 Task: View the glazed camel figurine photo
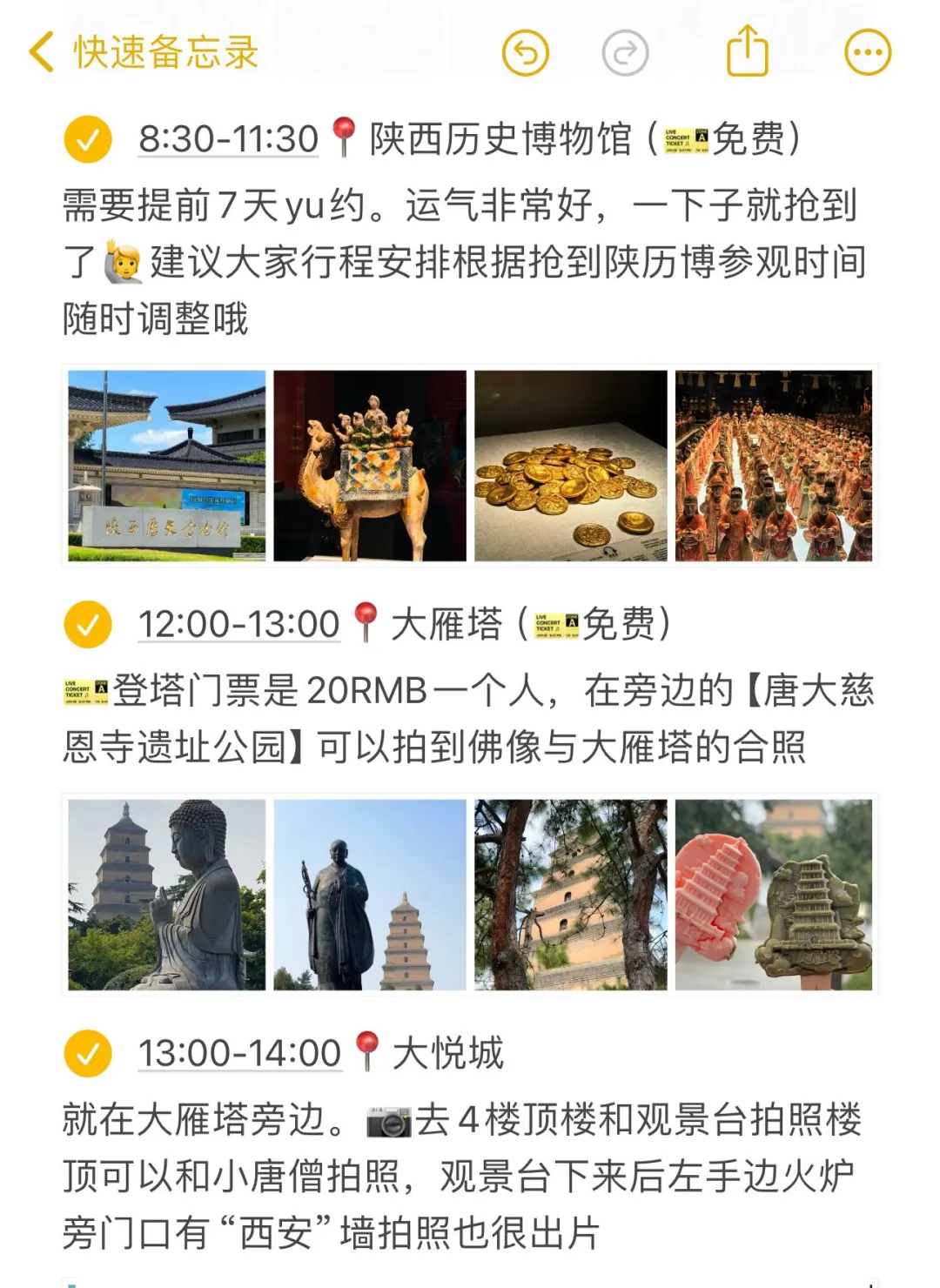(x=370, y=466)
